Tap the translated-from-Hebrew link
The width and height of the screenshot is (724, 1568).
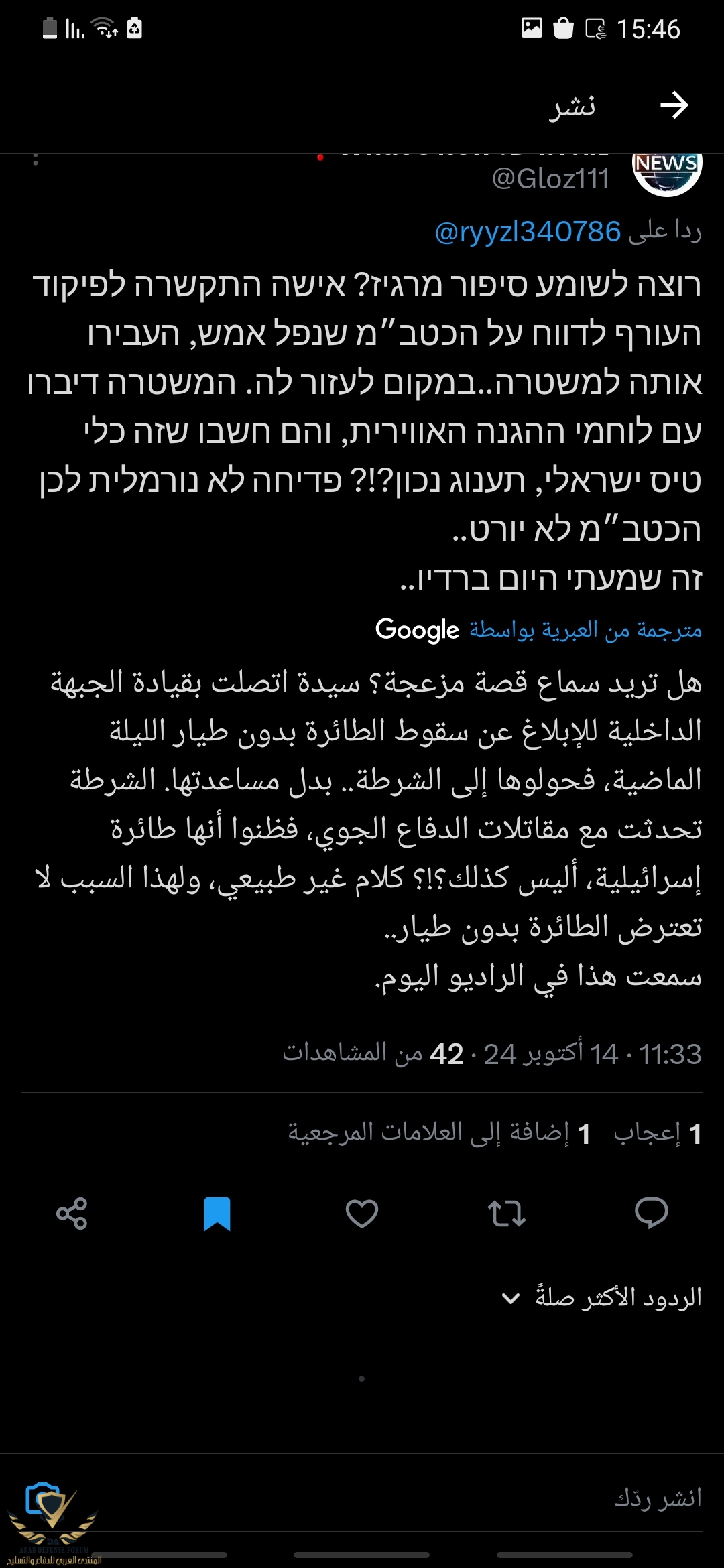tap(585, 630)
